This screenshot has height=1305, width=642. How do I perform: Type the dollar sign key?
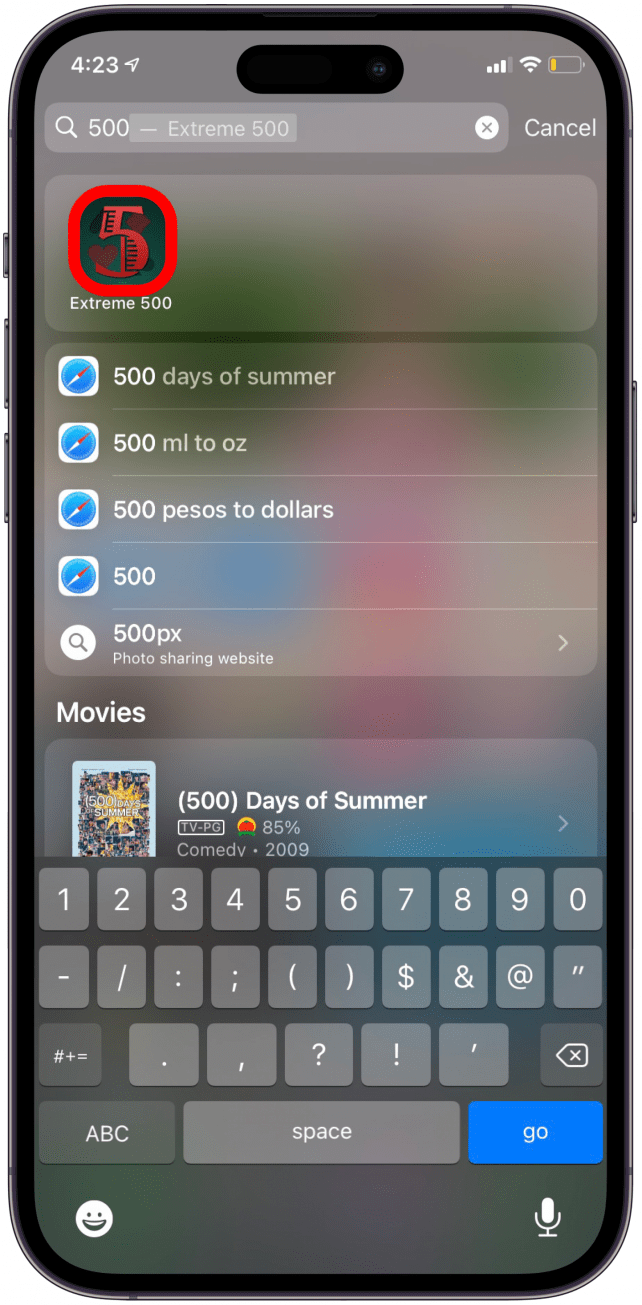click(x=406, y=978)
